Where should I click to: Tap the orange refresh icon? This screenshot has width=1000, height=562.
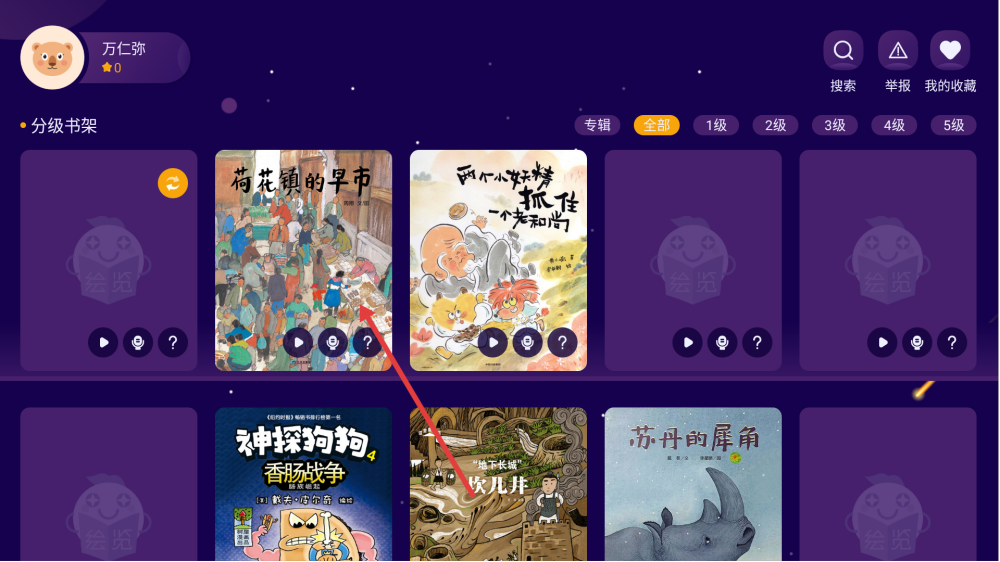(x=173, y=183)
